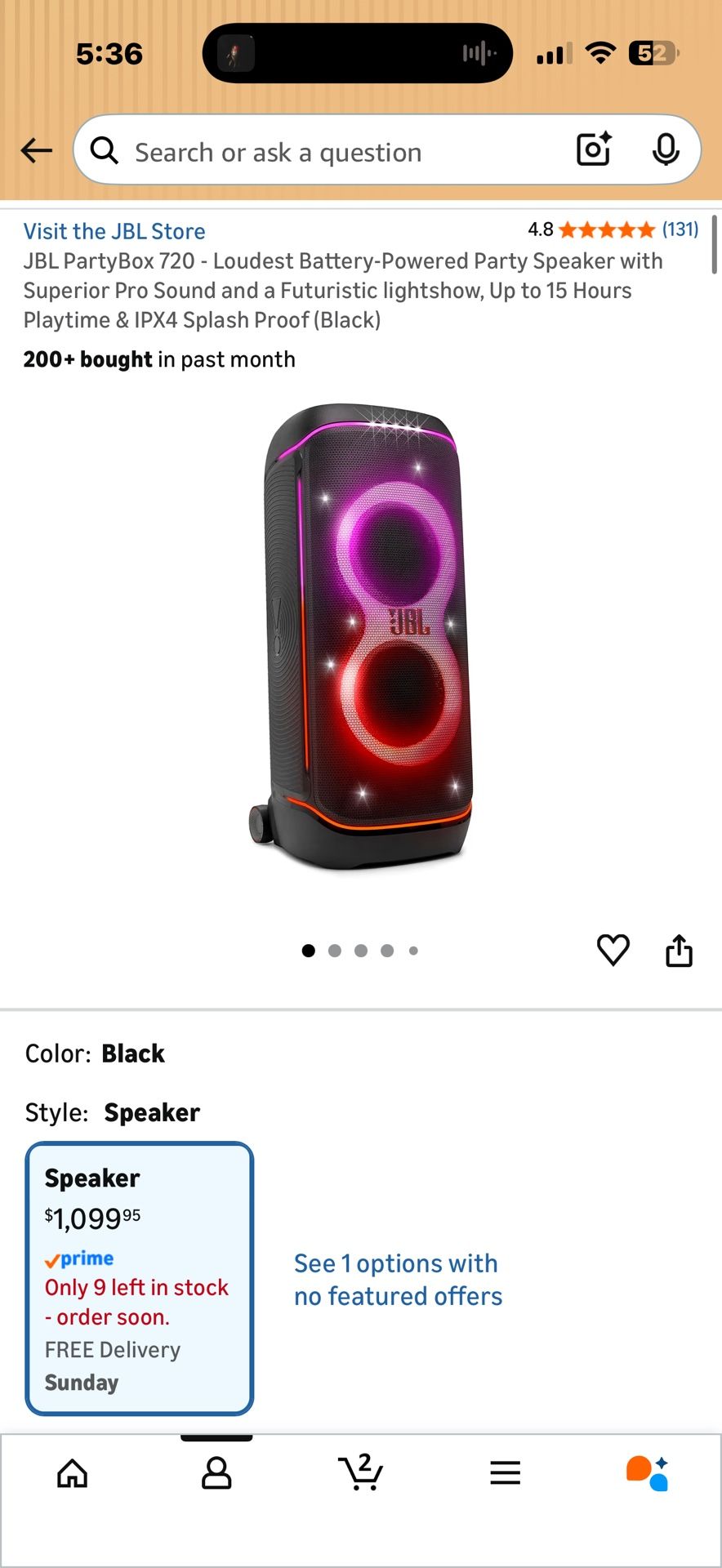722x1568 pixels.
Task: See 1 options with no featured offers
Action: coord(398,1280)
